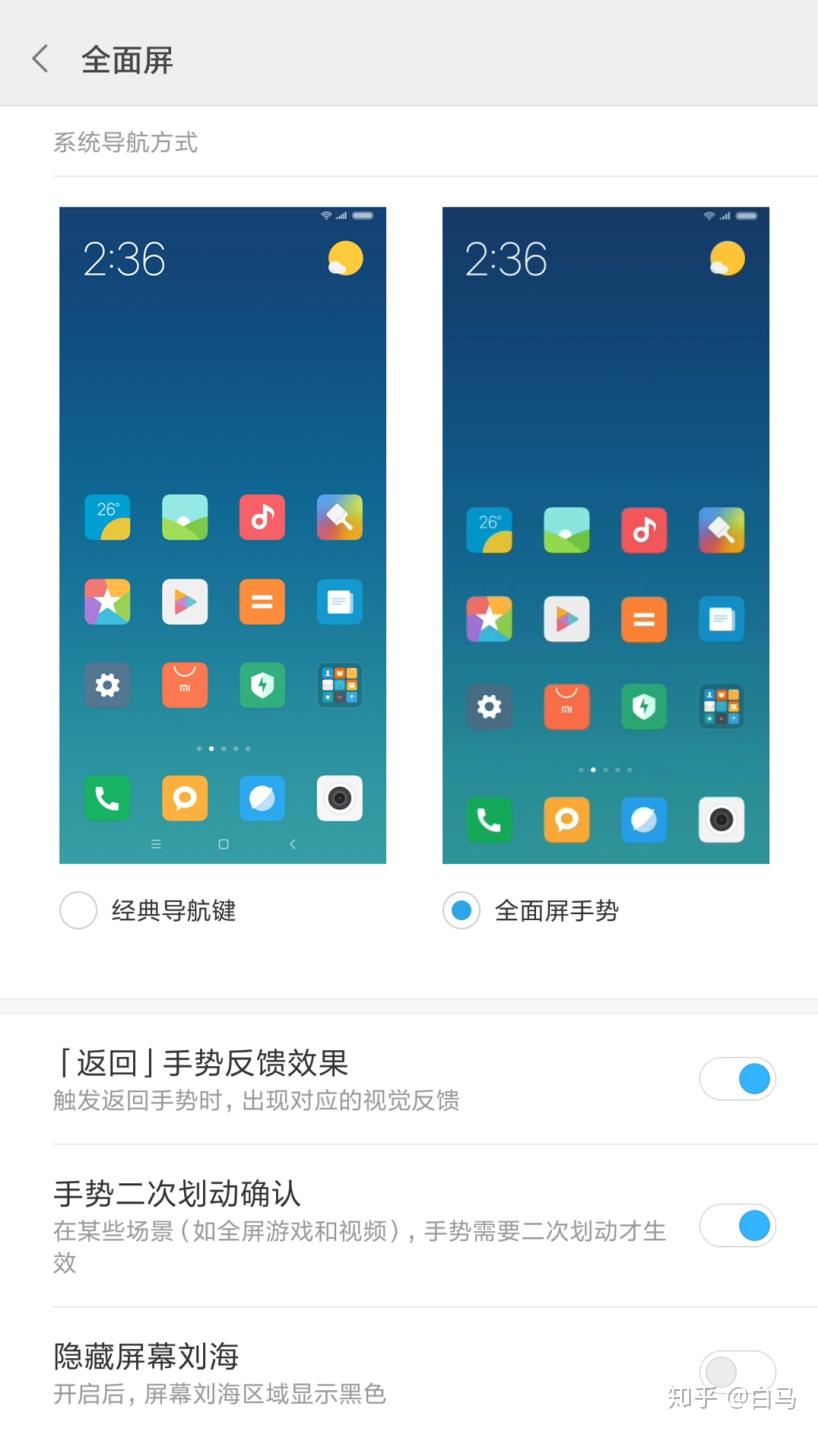Tap the classic navigation keys preview image

point(222,535)
